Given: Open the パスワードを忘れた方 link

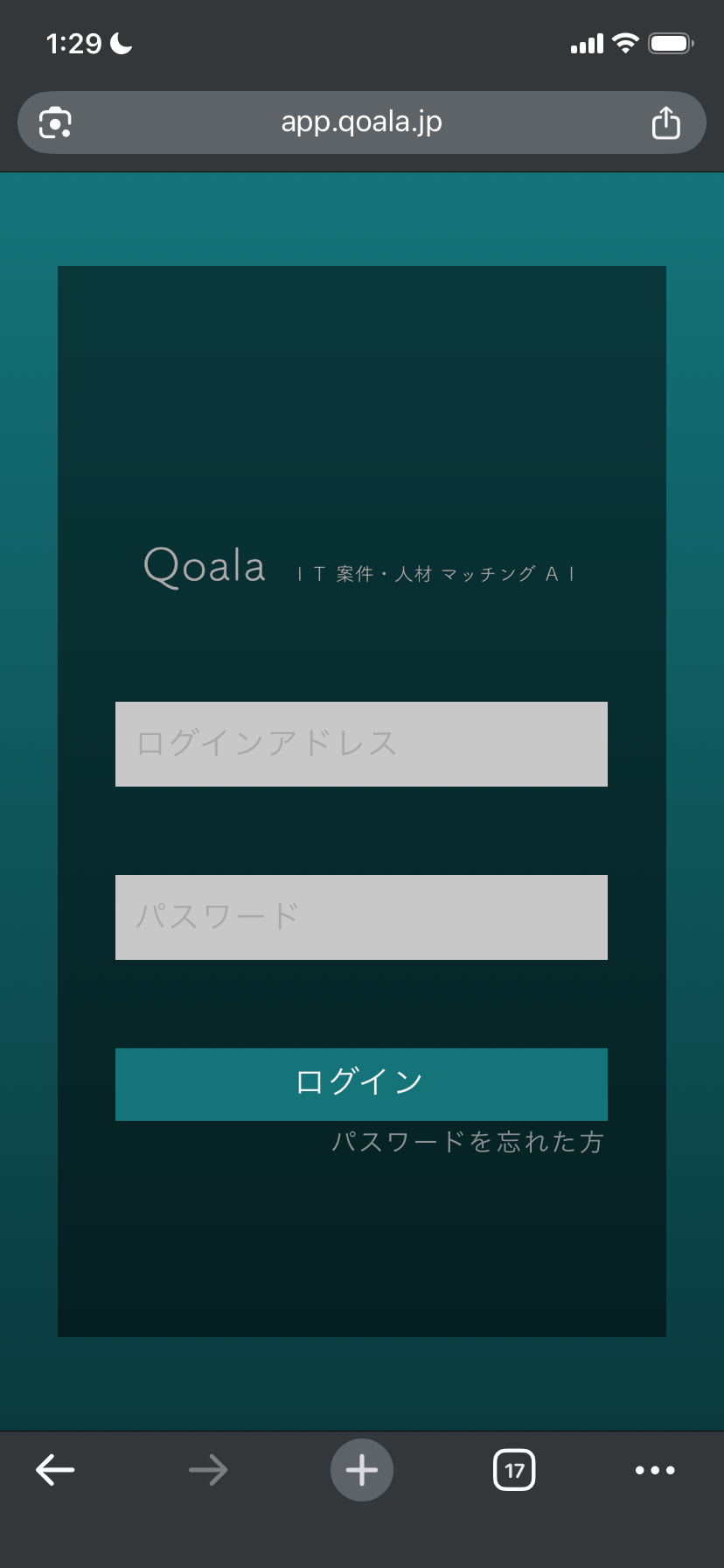Looking at the screenshot, I should 468,1142.
